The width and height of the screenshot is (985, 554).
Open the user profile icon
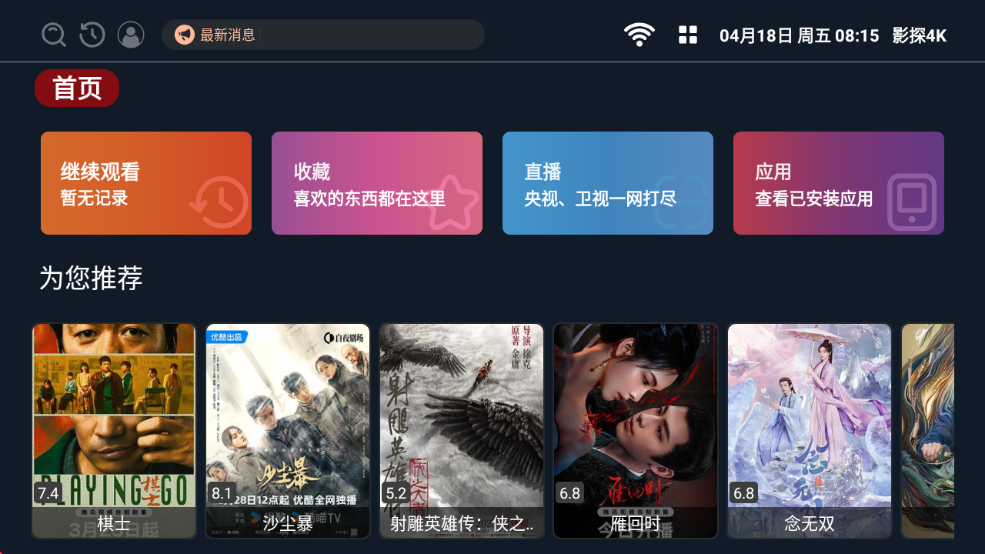(x=131, y=35)
